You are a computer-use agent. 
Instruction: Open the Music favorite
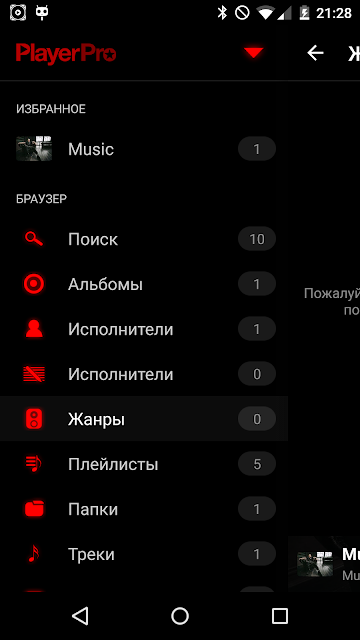[x=144, y=149]
